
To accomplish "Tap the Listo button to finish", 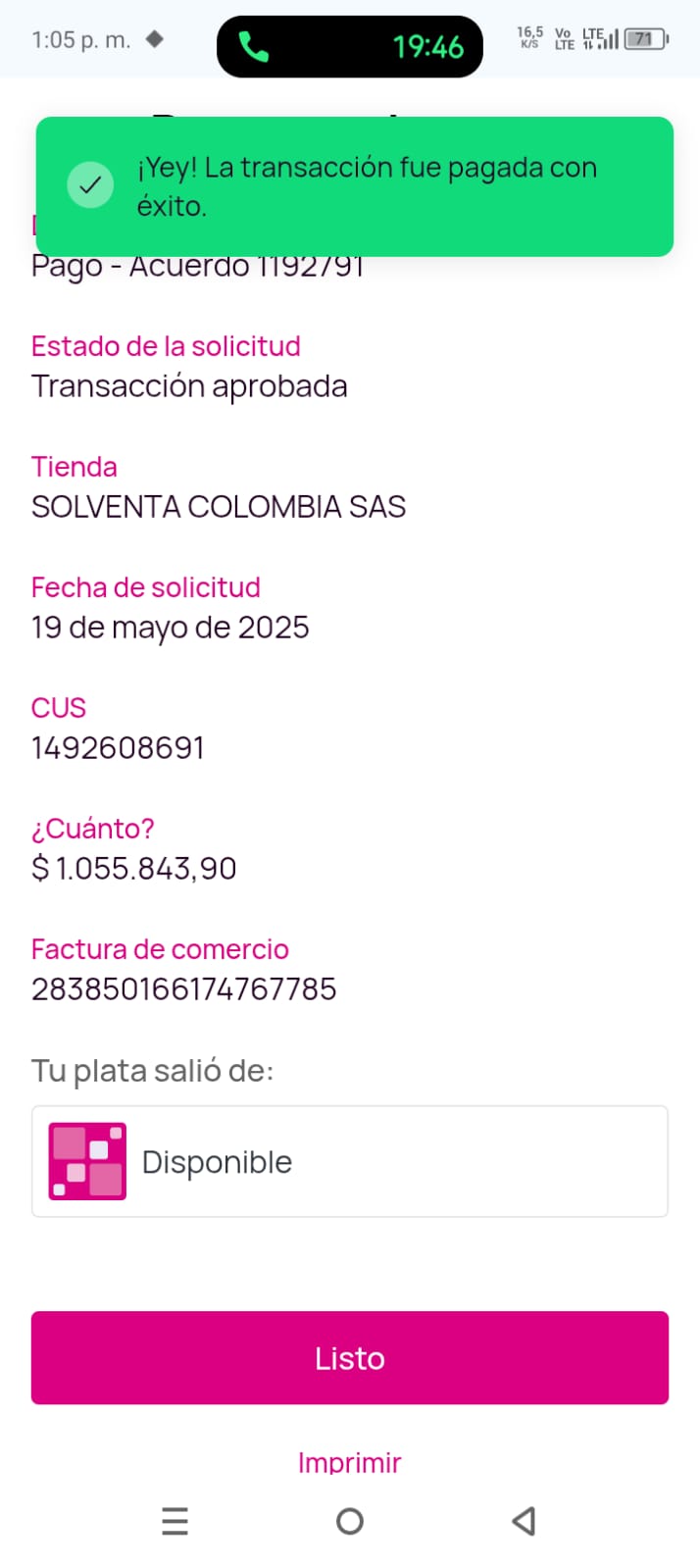I will click(x=349, y=1357).
